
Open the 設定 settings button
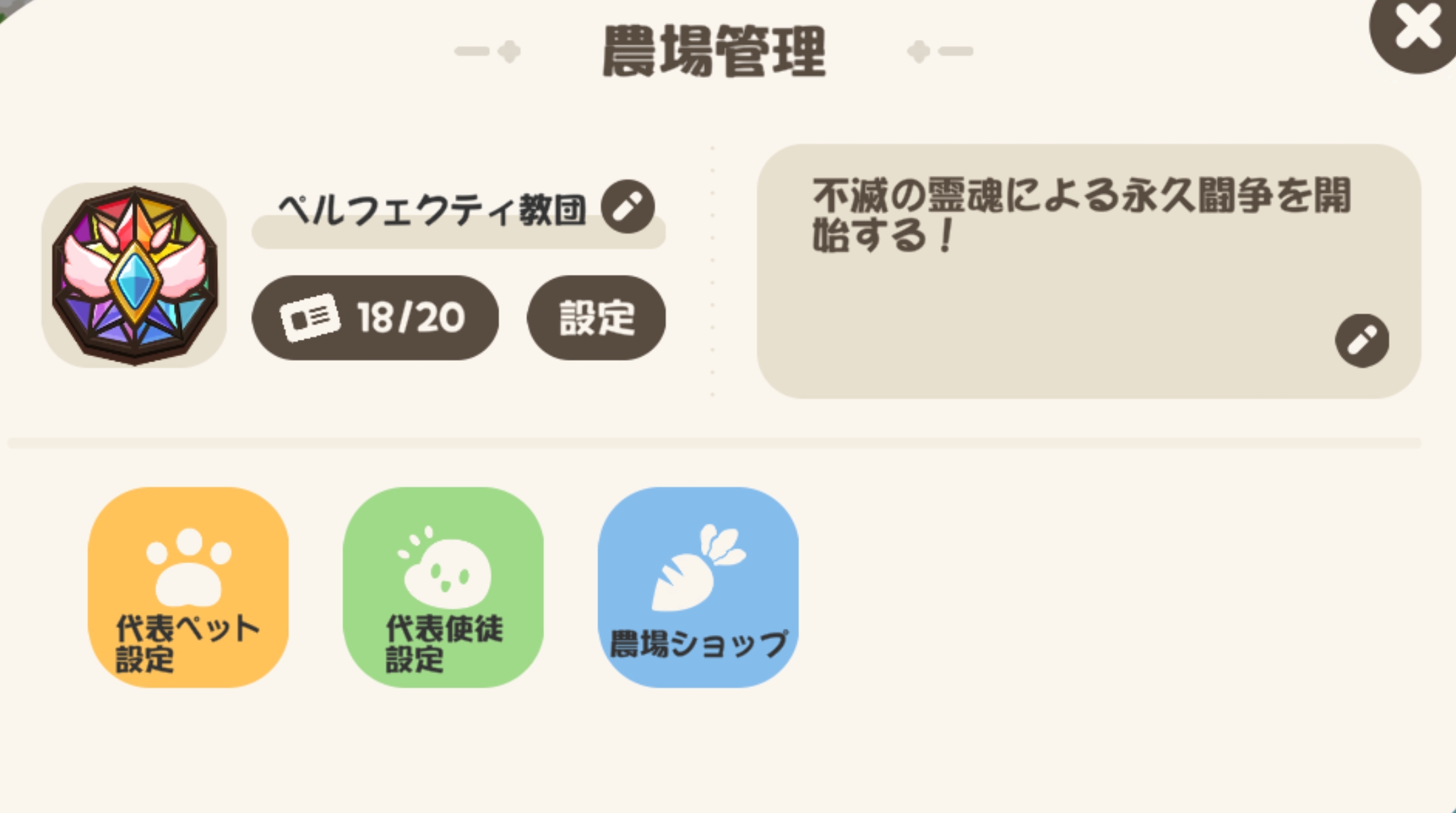pyautogui.click(x=596, y=317)
